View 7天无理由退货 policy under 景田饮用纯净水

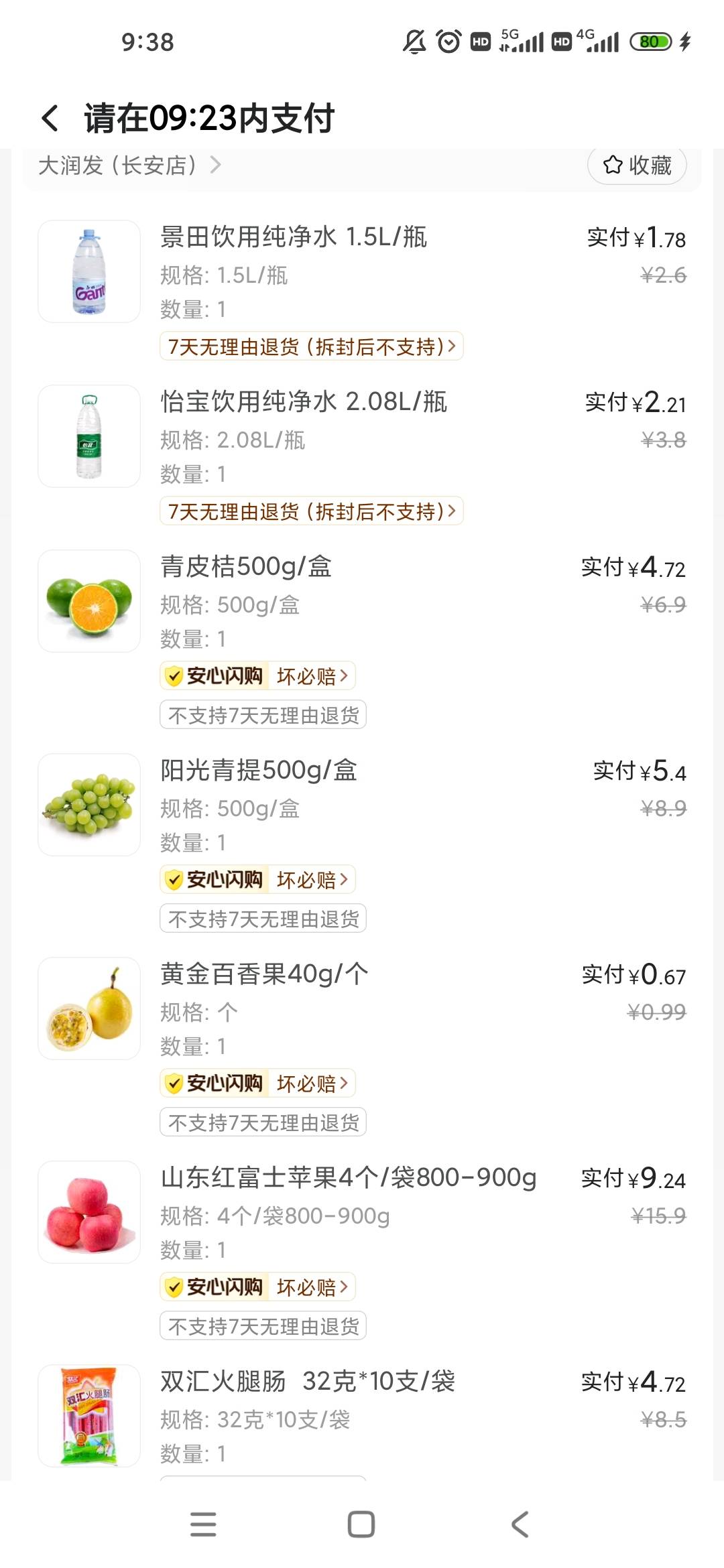point(311,346)
